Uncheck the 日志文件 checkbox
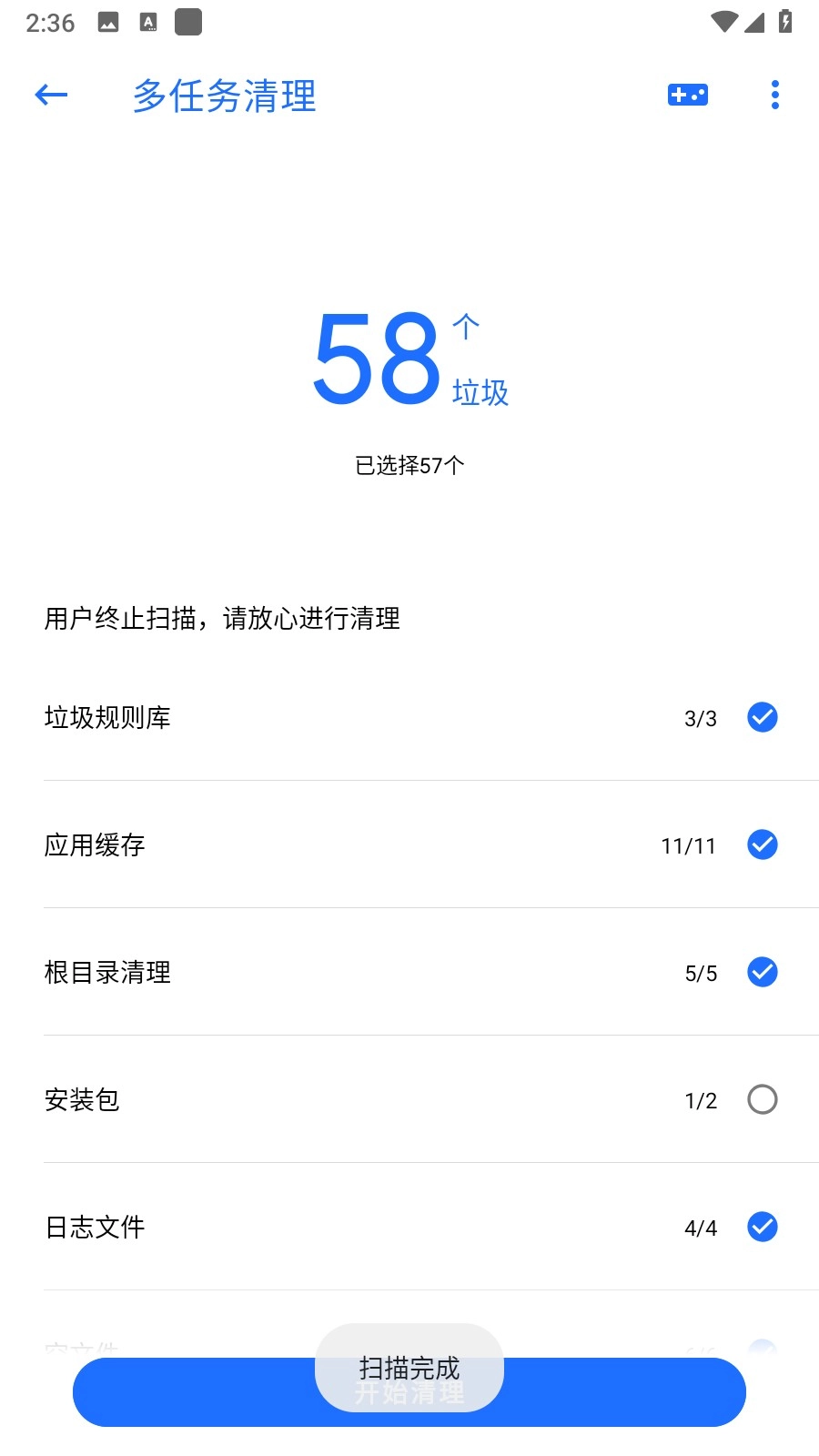The width and height of the screenshot is (819, 1456). coord(762,1227)
